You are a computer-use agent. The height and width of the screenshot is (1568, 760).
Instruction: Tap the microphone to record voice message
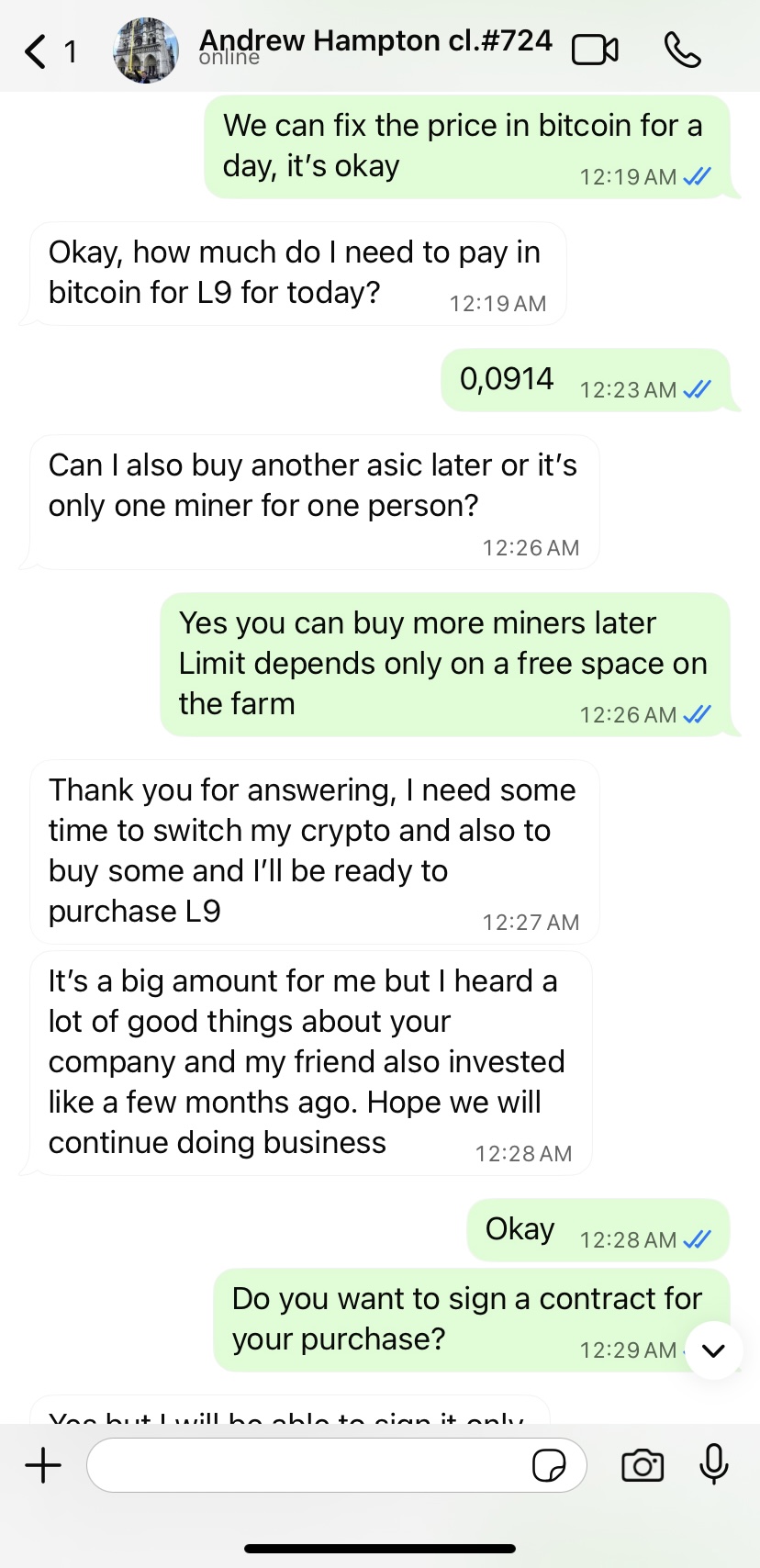714,1464
